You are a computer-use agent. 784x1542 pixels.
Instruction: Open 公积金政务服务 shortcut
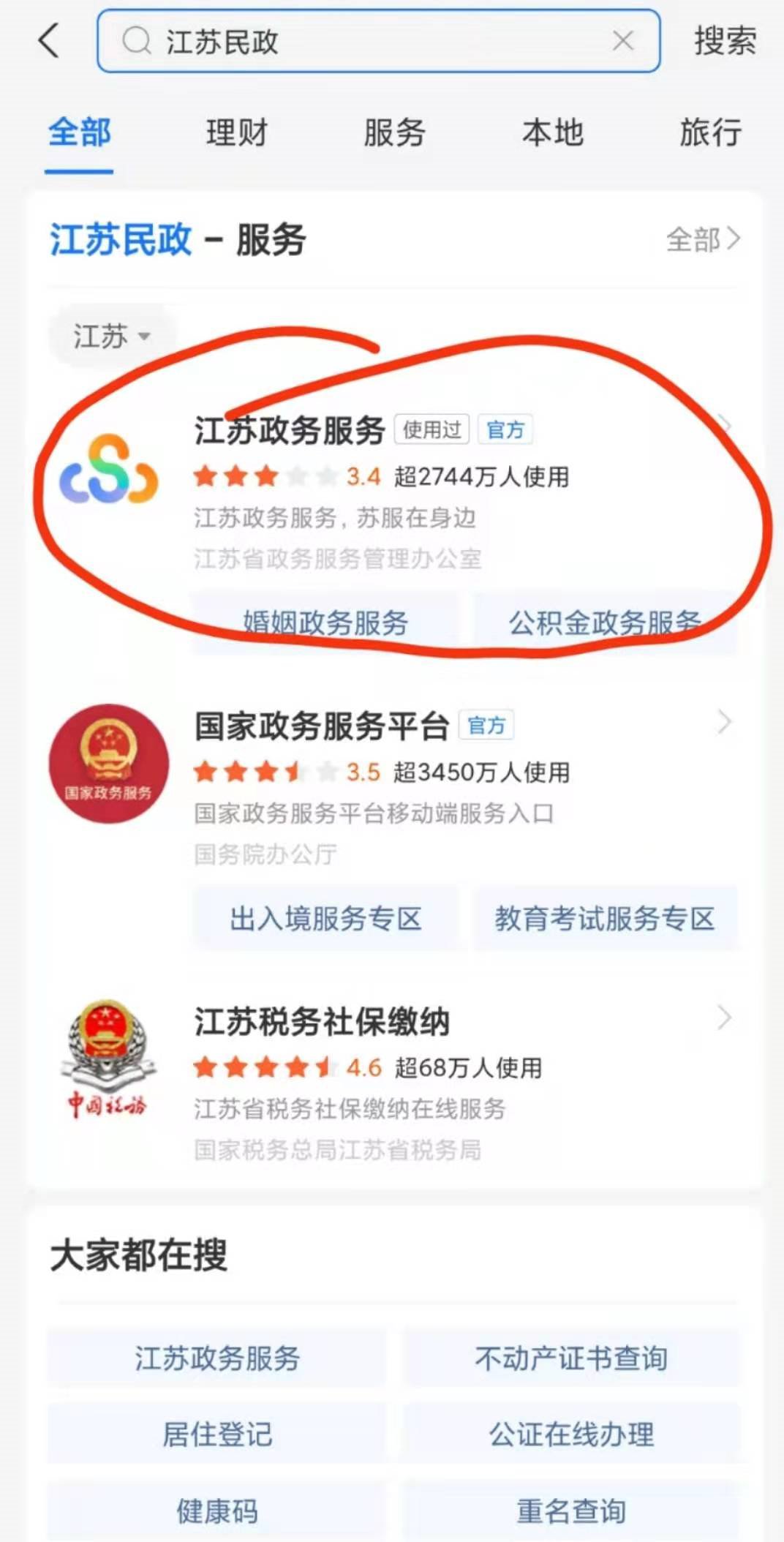pos(604,623)
